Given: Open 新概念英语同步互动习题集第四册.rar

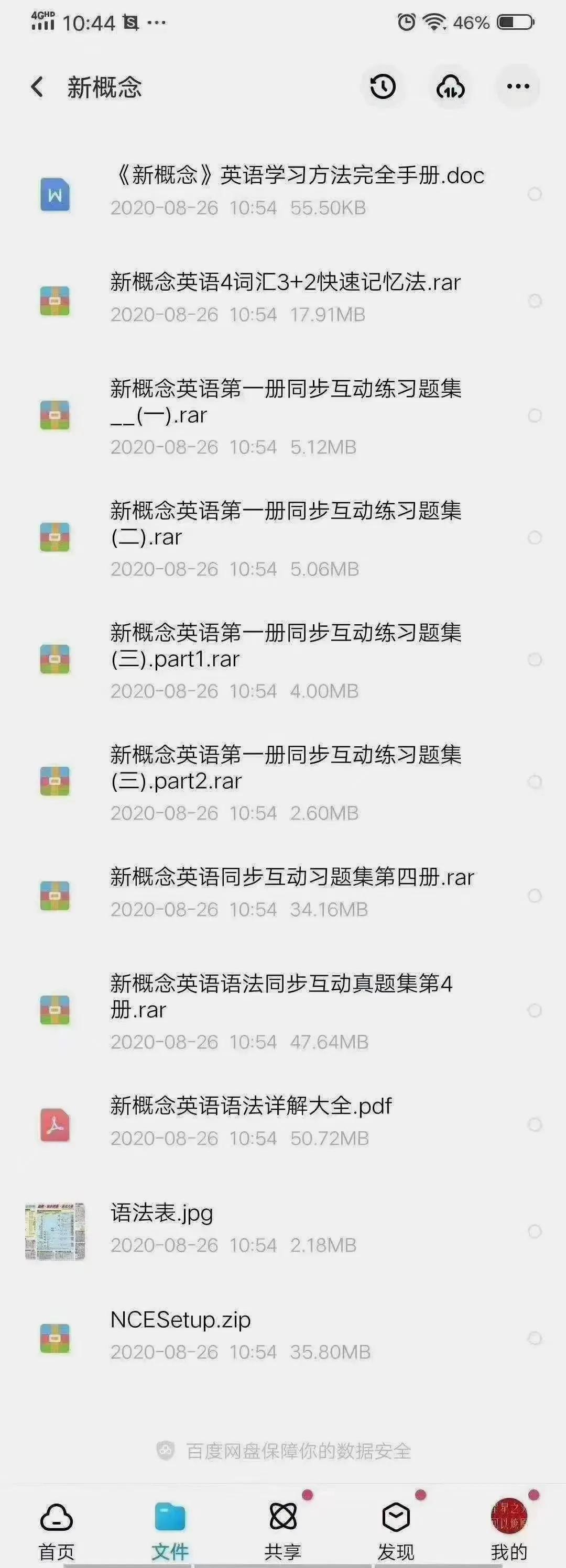Looking at the screenshot, I should [x=292, y=878].
